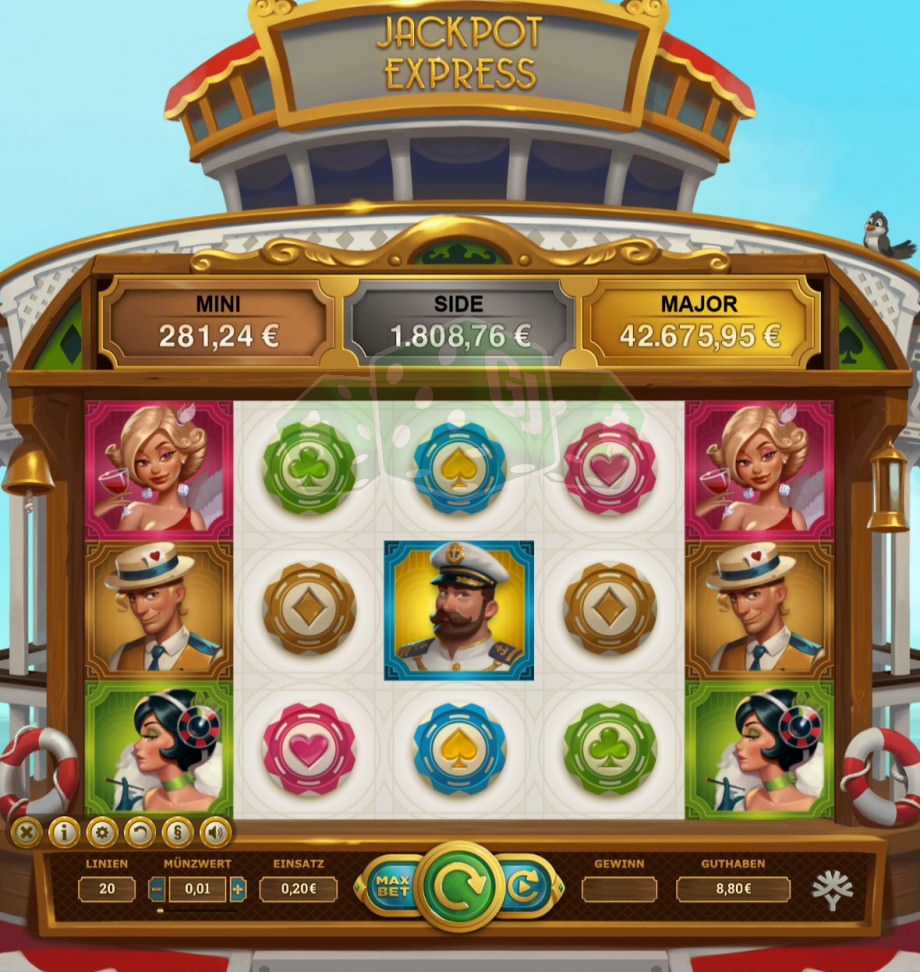Open the game history icon
Viewport: 920px width, 972px height.
[x=140, y=832]
